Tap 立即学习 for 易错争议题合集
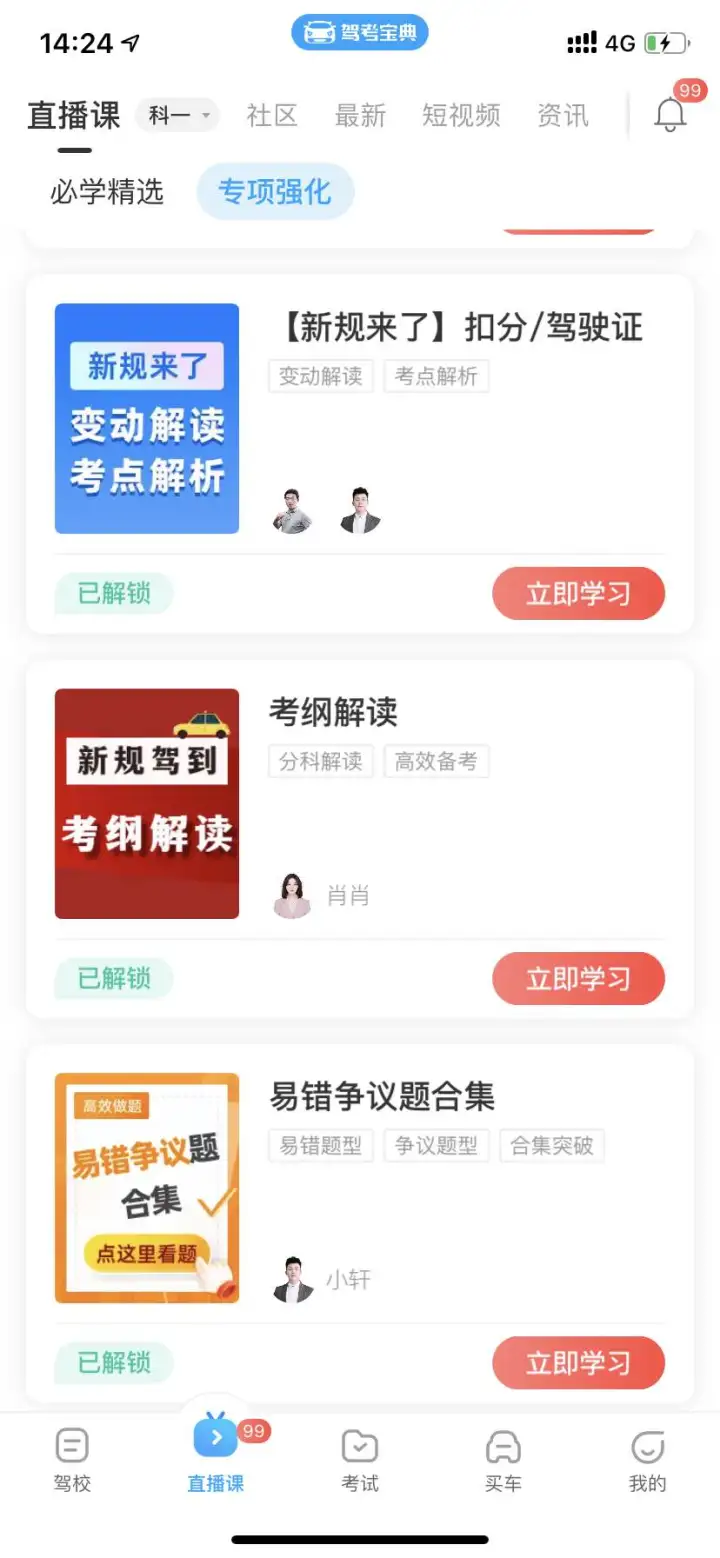 pos(578,1362)
